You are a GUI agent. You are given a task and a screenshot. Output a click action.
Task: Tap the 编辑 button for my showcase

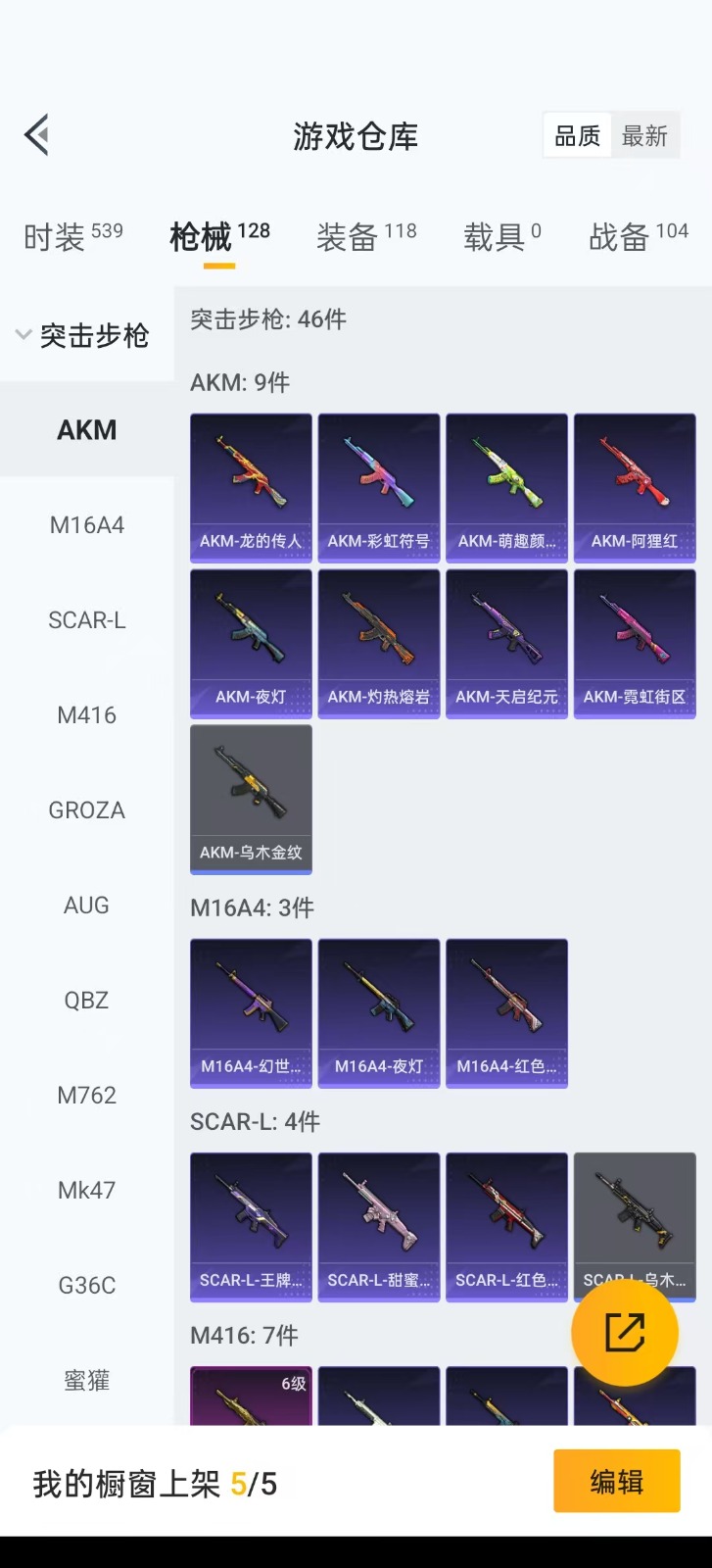(617, 1482)
